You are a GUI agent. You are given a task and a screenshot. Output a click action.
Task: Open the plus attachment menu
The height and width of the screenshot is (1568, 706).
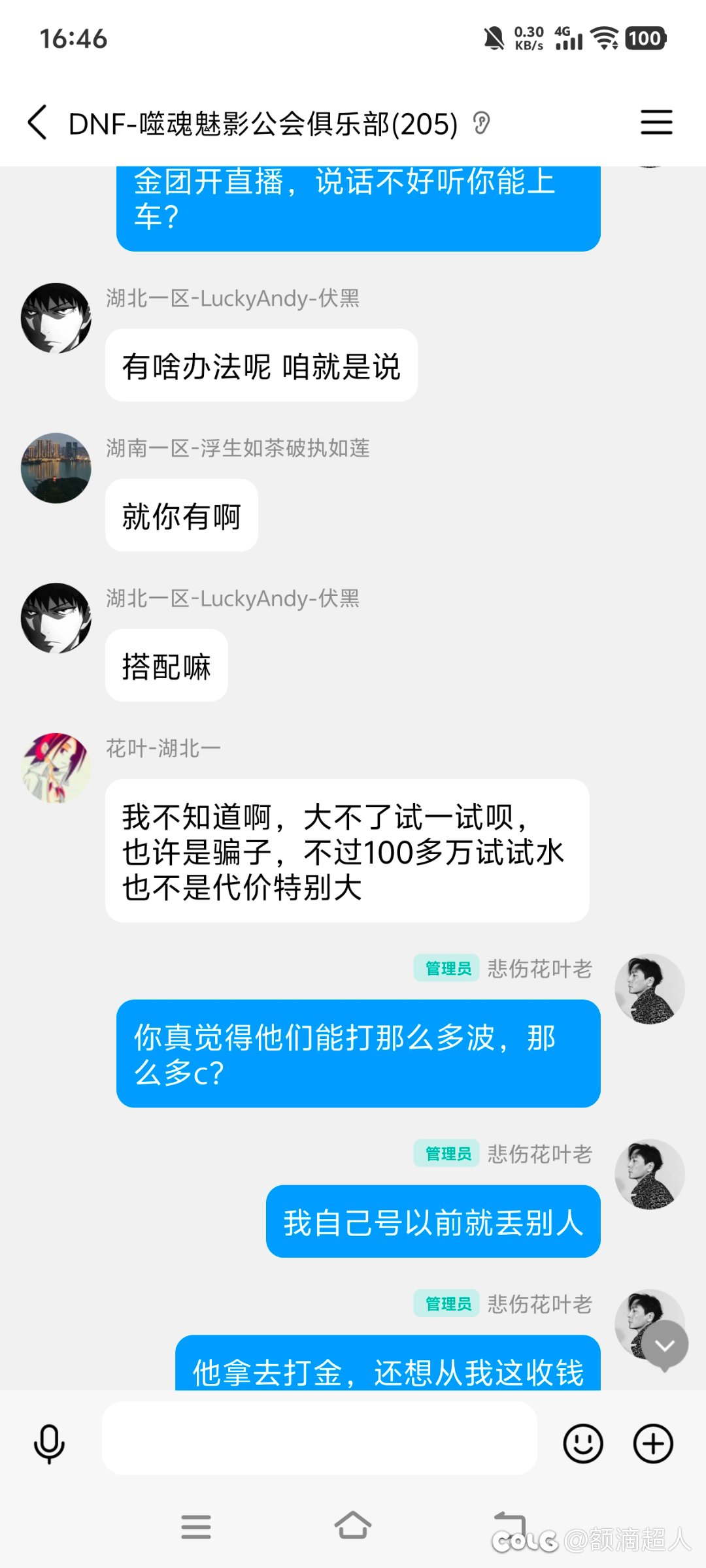click(653, 1443)
